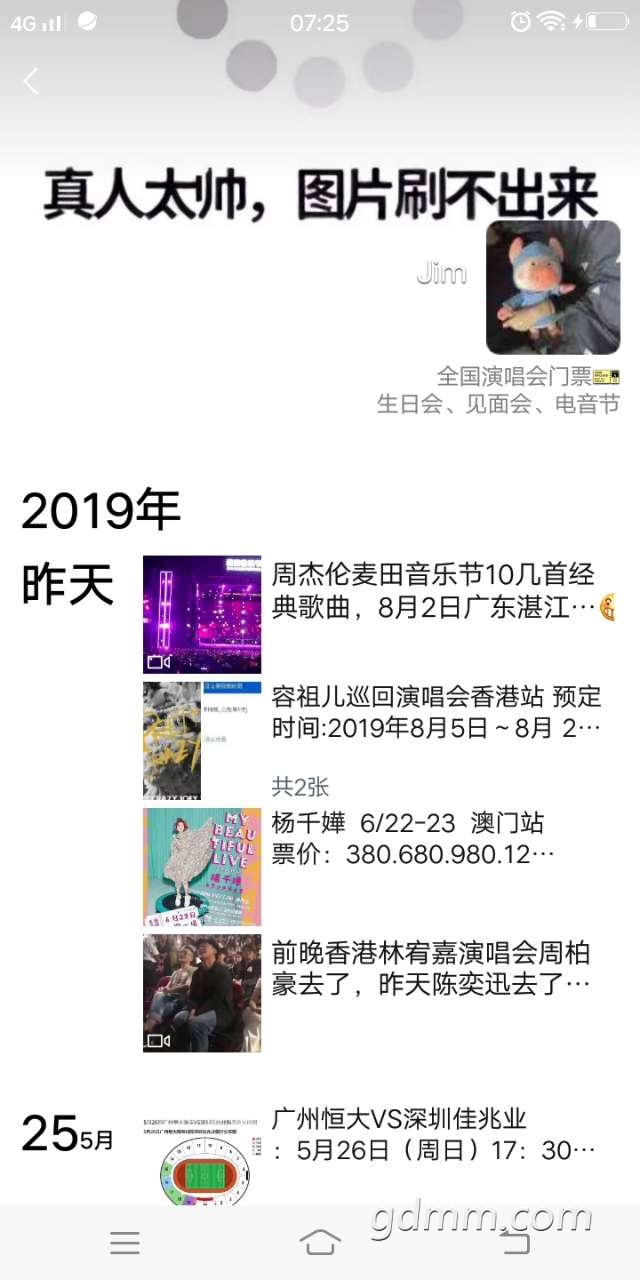Go back using the top-left arrow
This screenshot has width=640, height=1280.
point(32,81)
